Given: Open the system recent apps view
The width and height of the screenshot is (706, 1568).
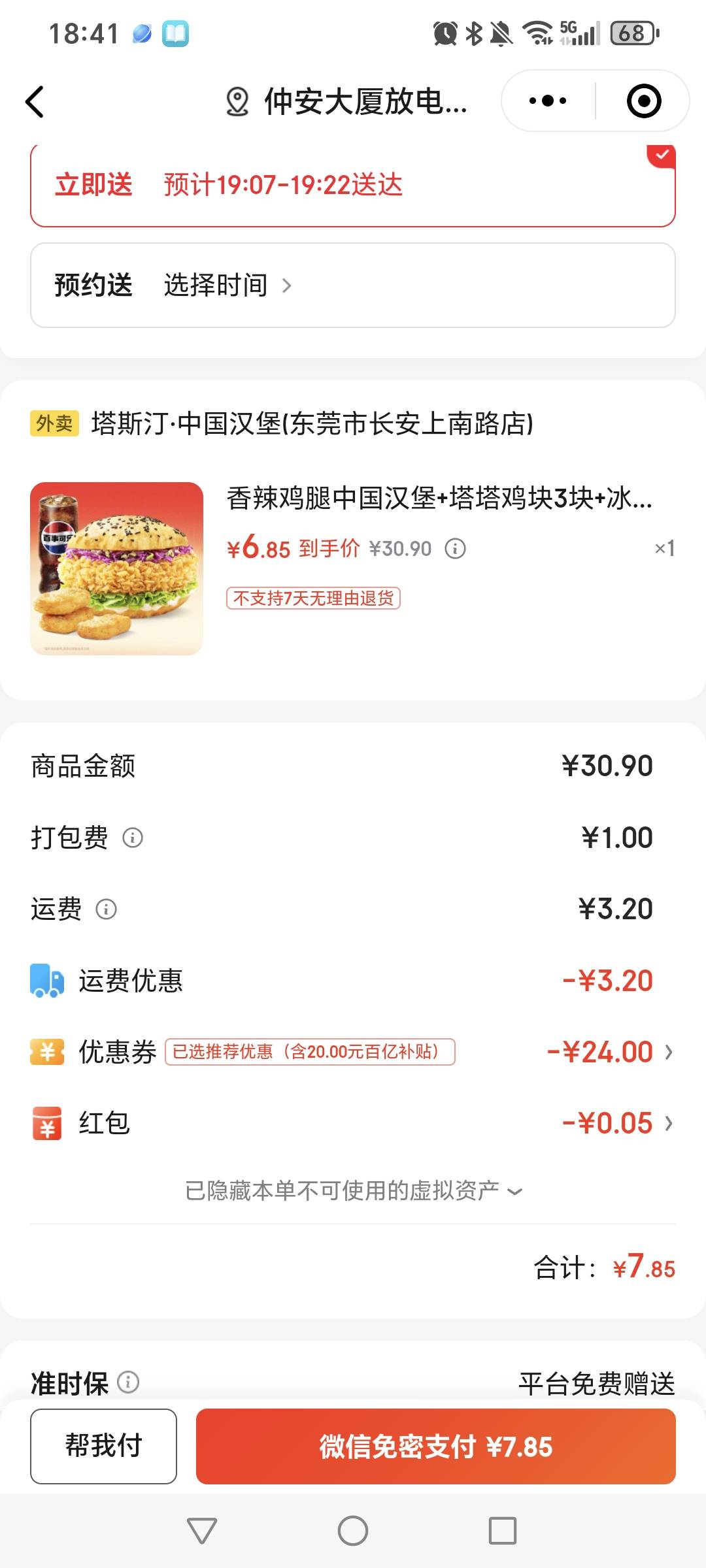Looking at the screenshot, I should point(502,1530).
